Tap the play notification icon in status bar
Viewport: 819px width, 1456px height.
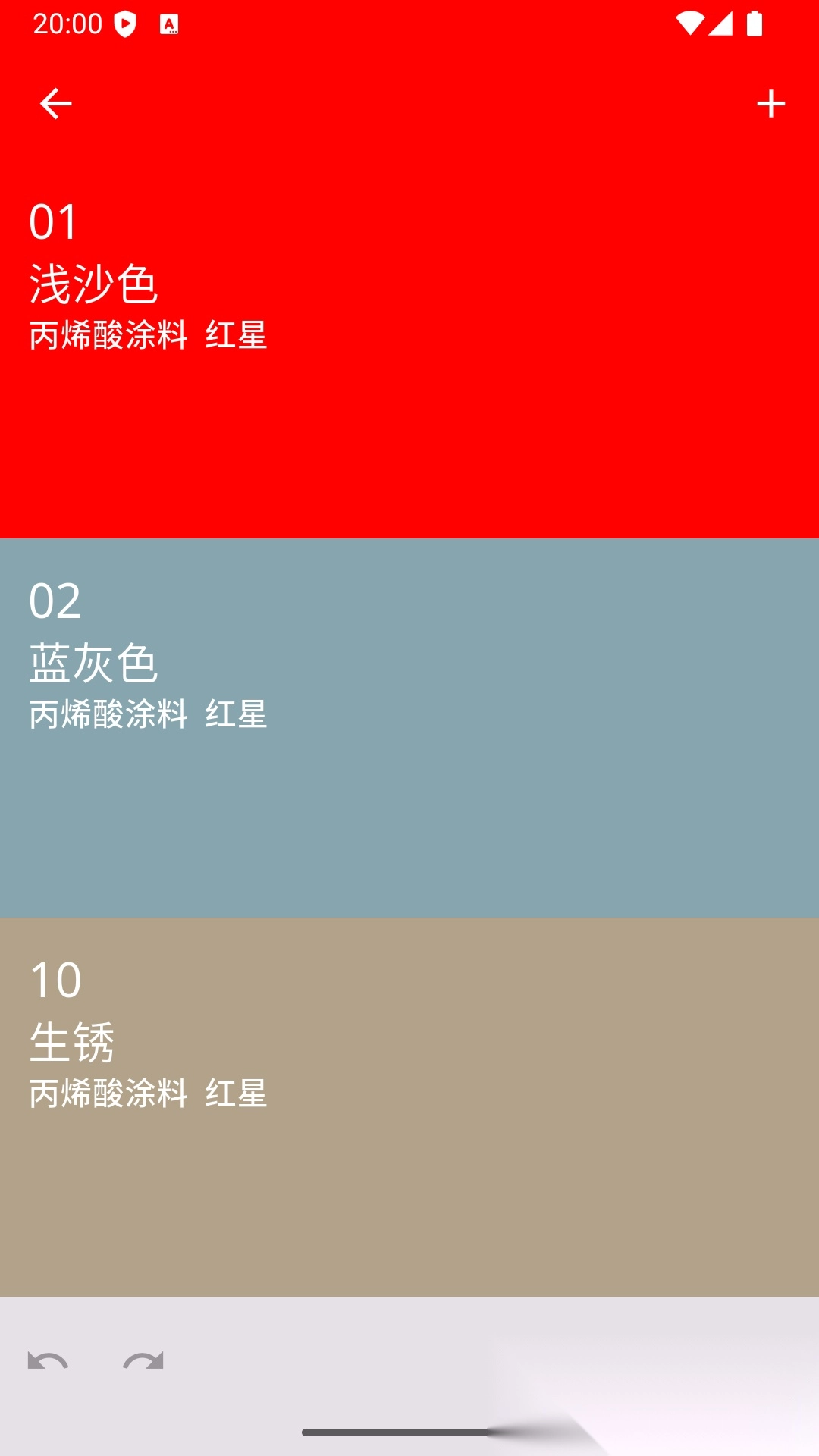tap(126, 24)
